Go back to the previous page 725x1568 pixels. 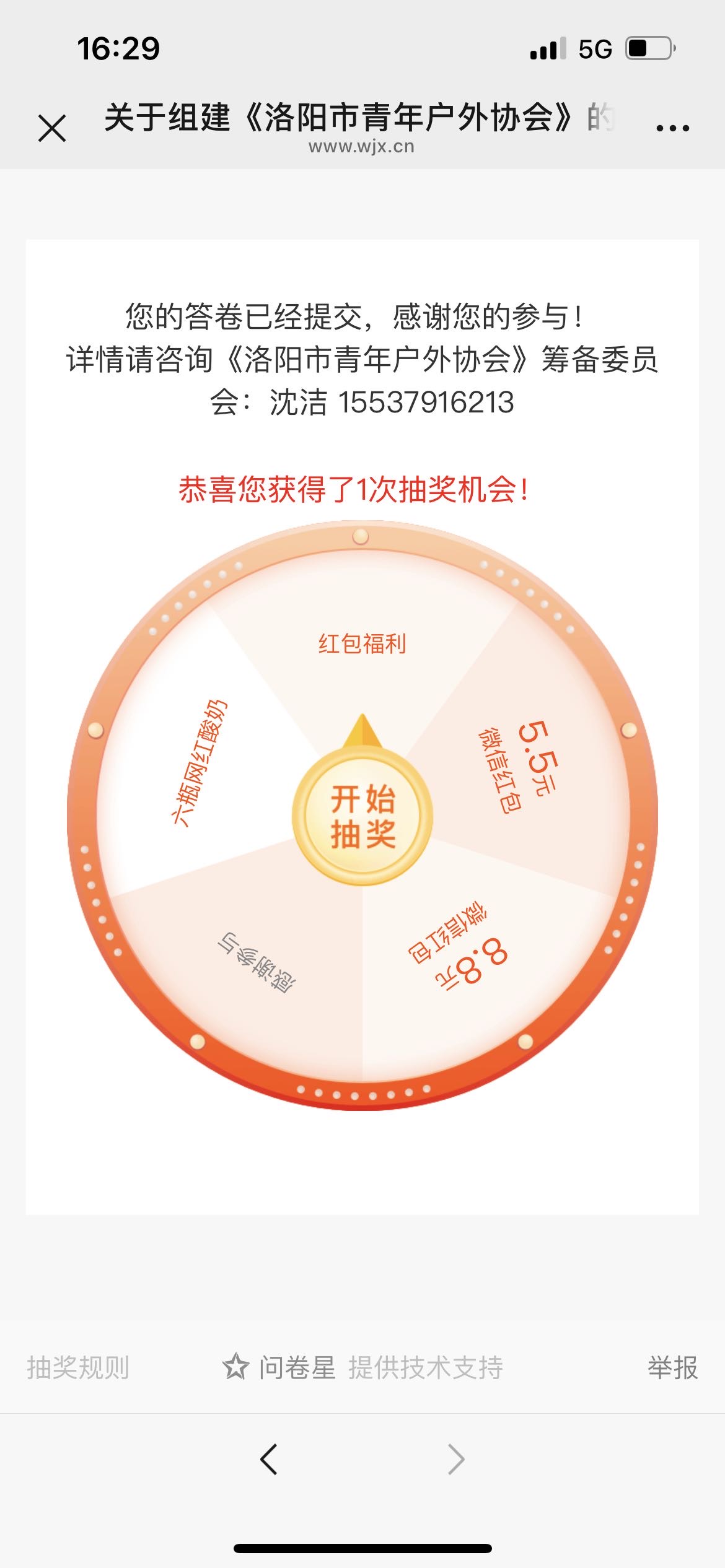pos(269,1459)
